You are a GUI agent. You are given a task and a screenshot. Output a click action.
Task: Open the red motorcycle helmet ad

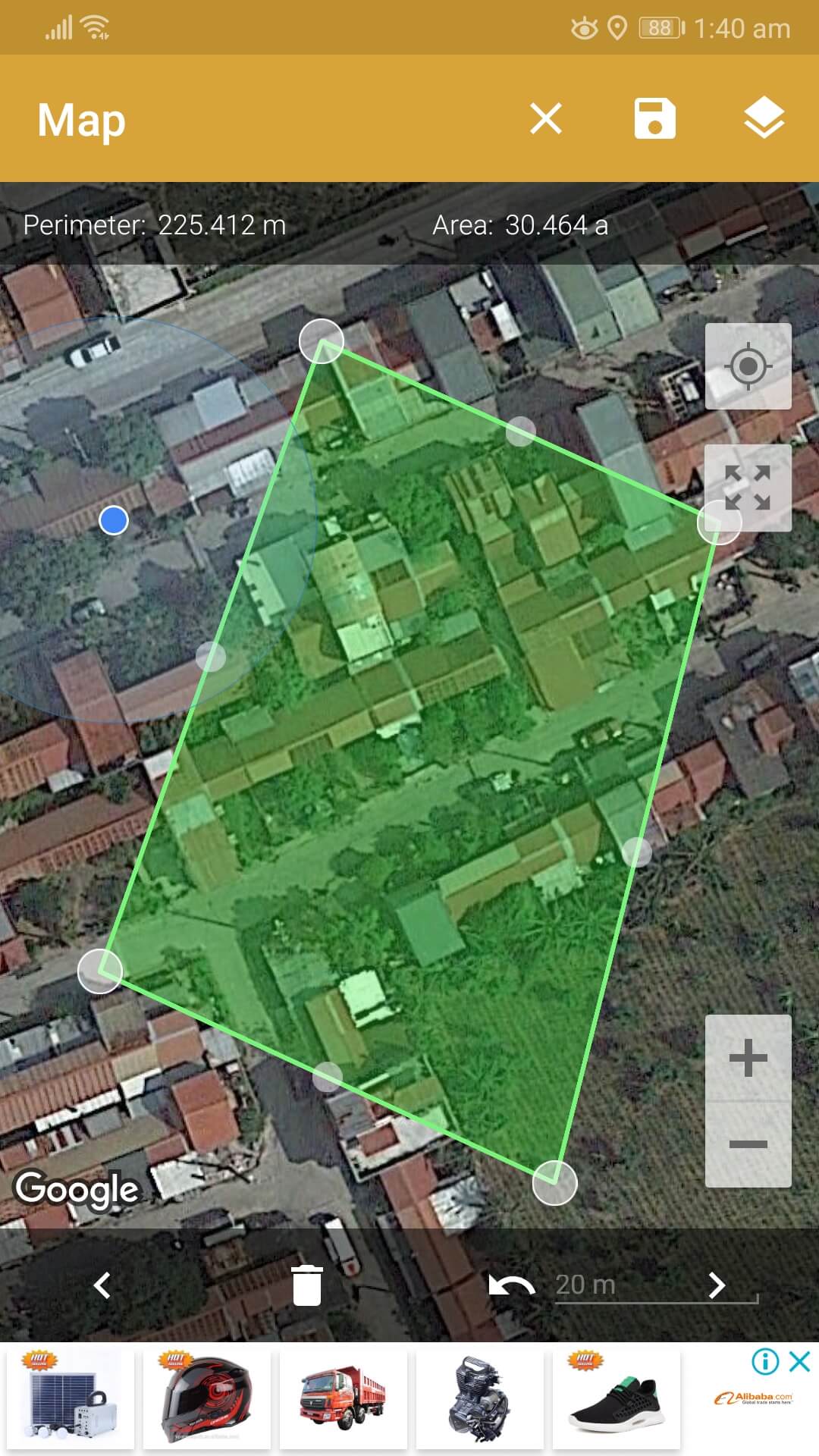206,1399
